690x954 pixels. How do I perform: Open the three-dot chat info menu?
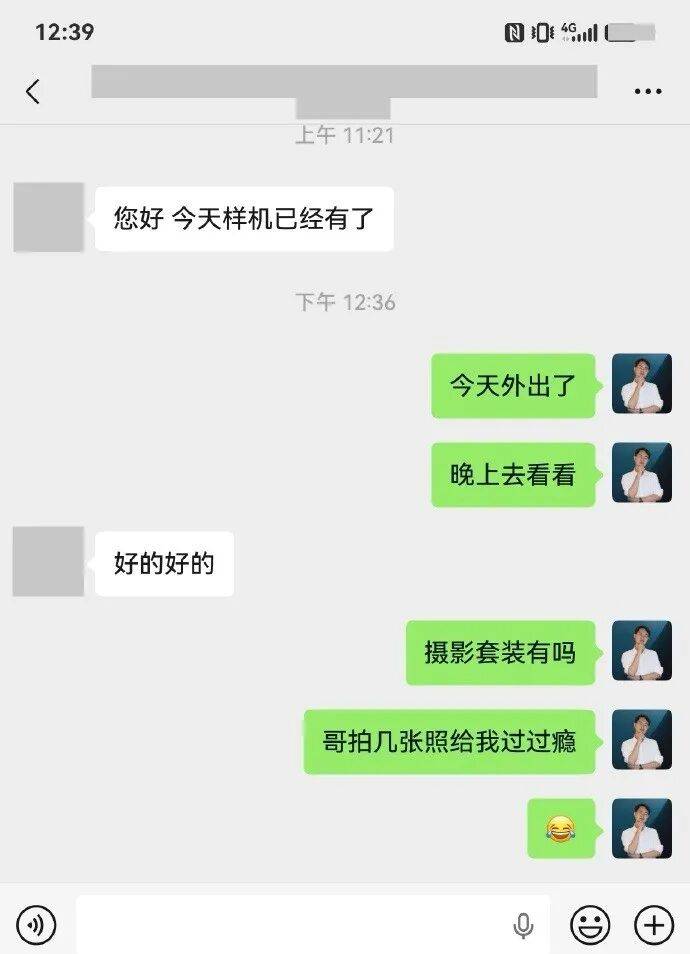pyautogui.click(x=647, y=92)
